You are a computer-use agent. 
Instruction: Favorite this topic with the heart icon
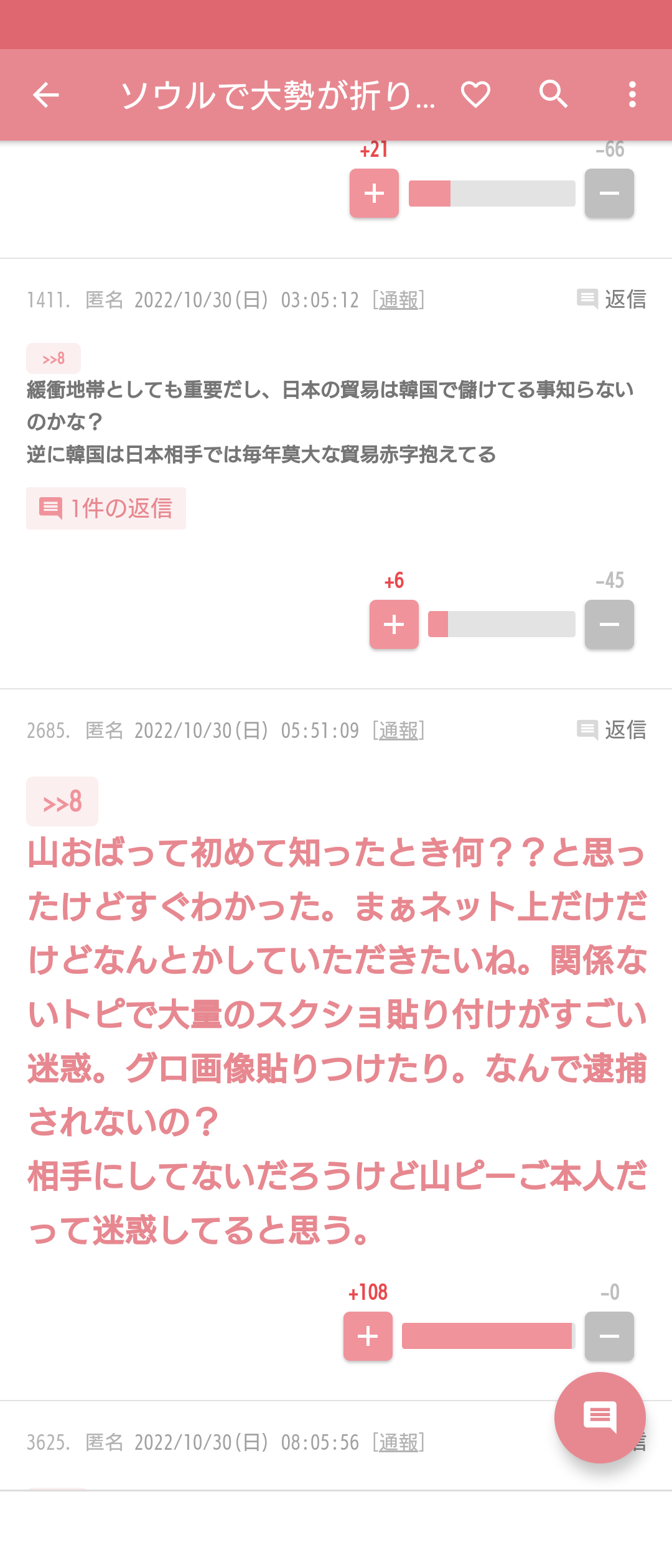click(476, 95)
